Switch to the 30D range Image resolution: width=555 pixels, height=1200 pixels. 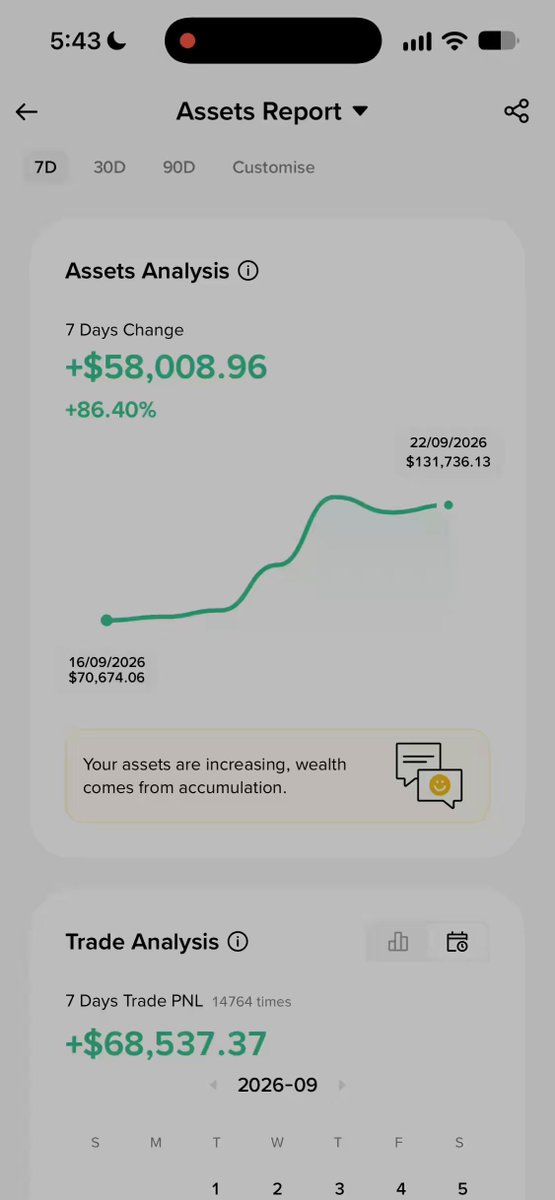pos(110,167)
